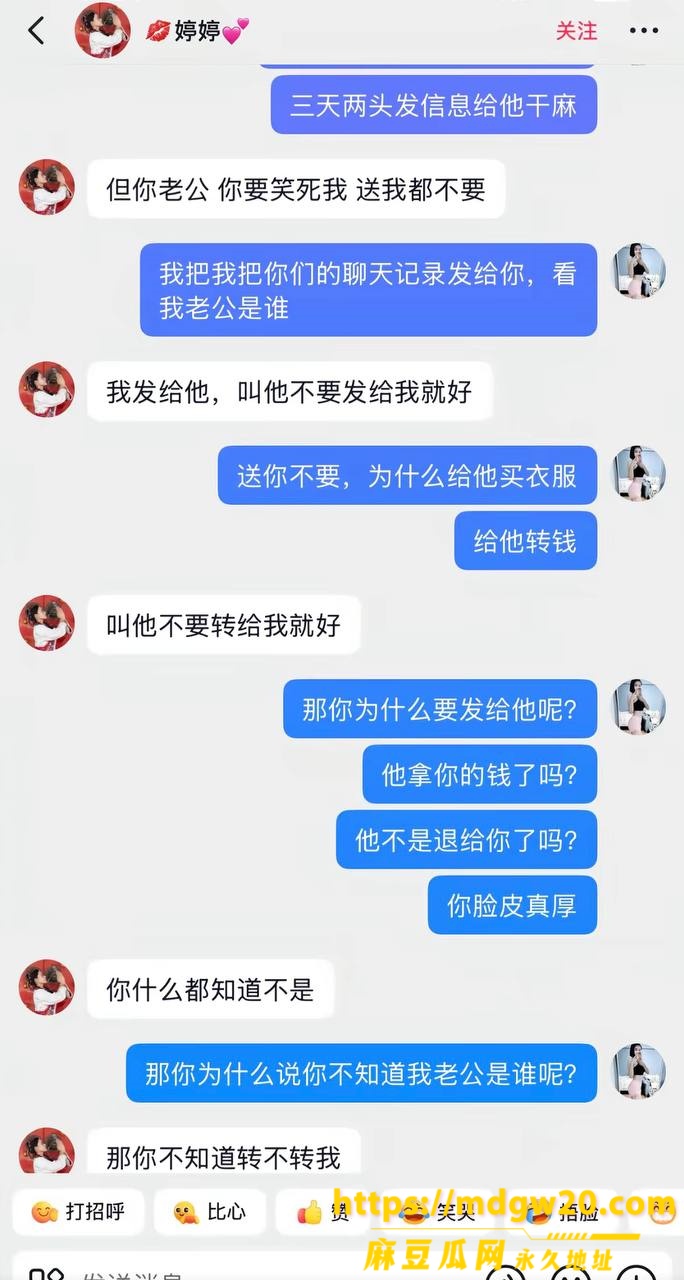Open your avatar beside the 你脸皮真厚 messages
Viewport: 684px width, 1280px height.
[639, 707]
